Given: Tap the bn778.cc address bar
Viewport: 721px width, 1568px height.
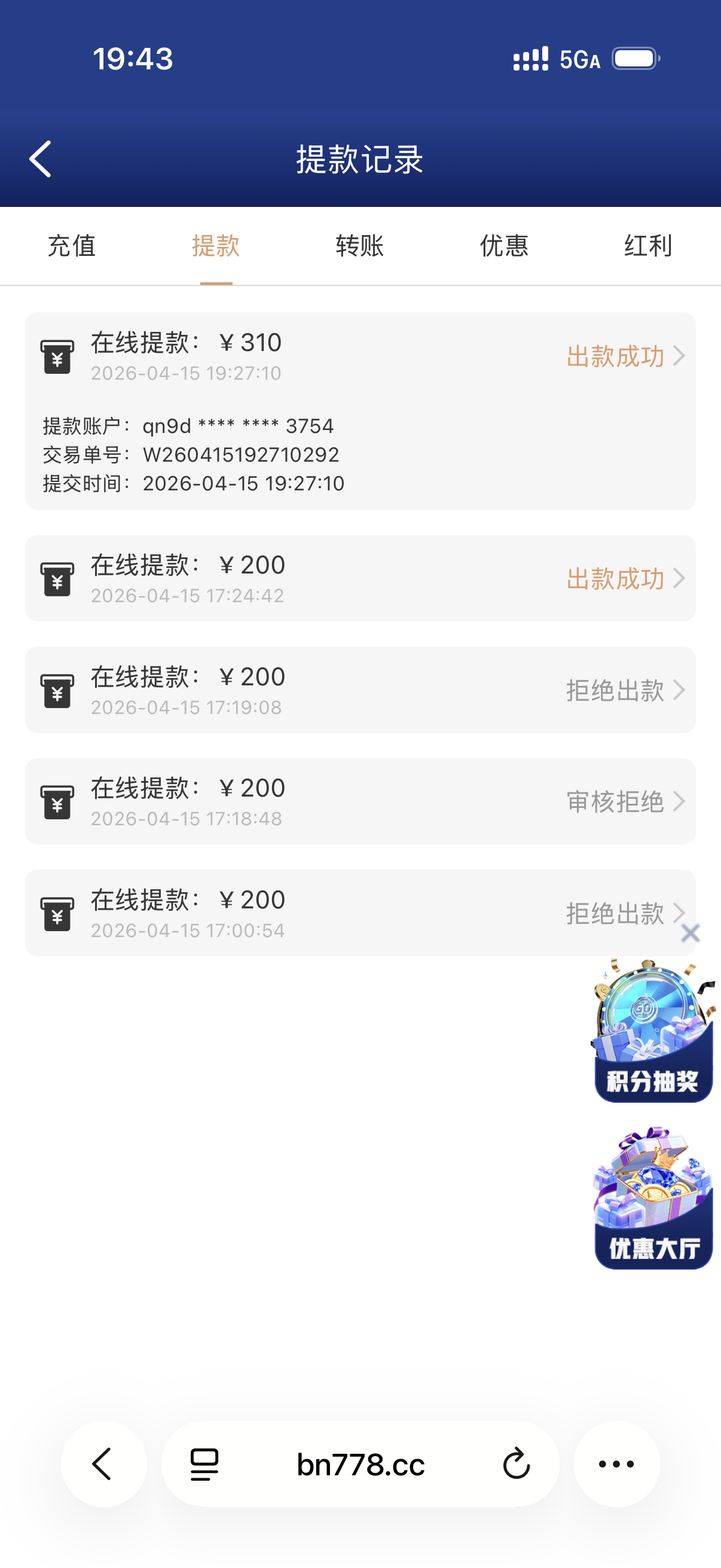Looking at the screenshot, I should click(359, 1465).
